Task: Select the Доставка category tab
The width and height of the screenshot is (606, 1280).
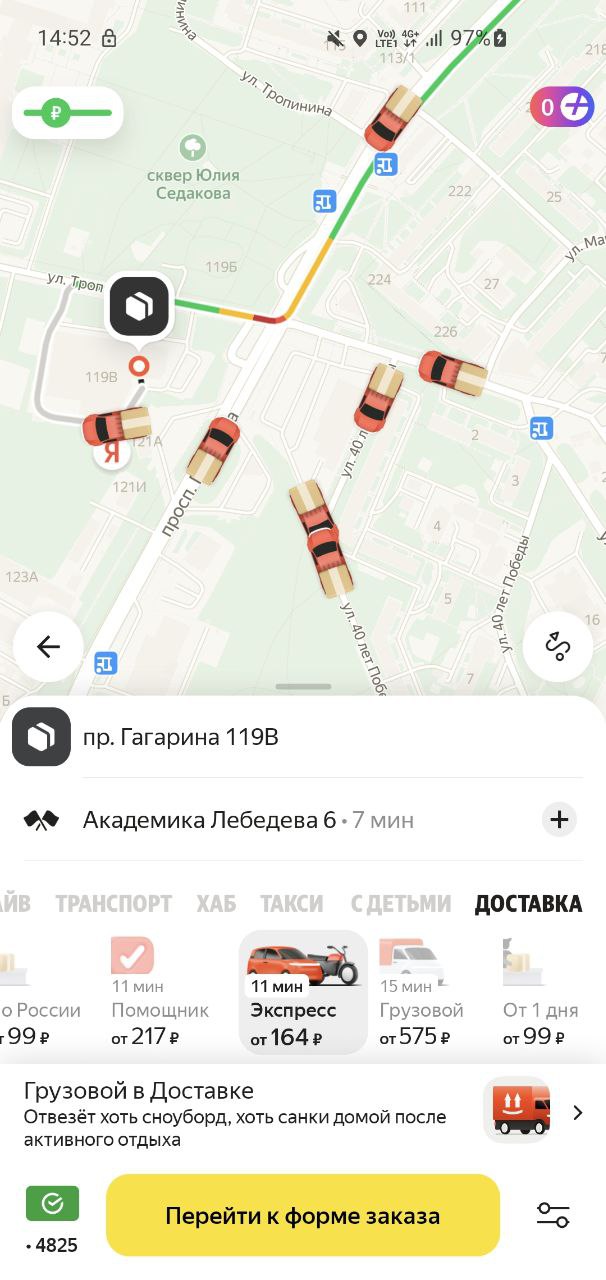Action: pos(527,904)
